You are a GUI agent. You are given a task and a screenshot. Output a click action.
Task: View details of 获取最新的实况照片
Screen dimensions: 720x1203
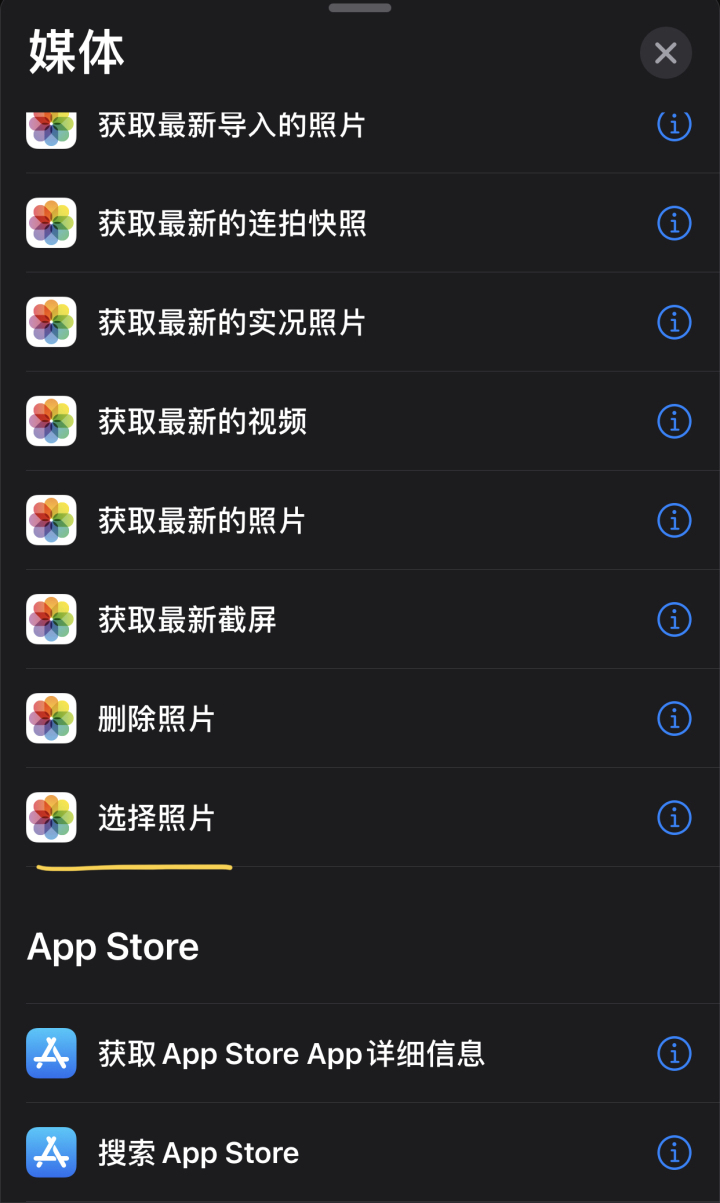tap(674, 322)
